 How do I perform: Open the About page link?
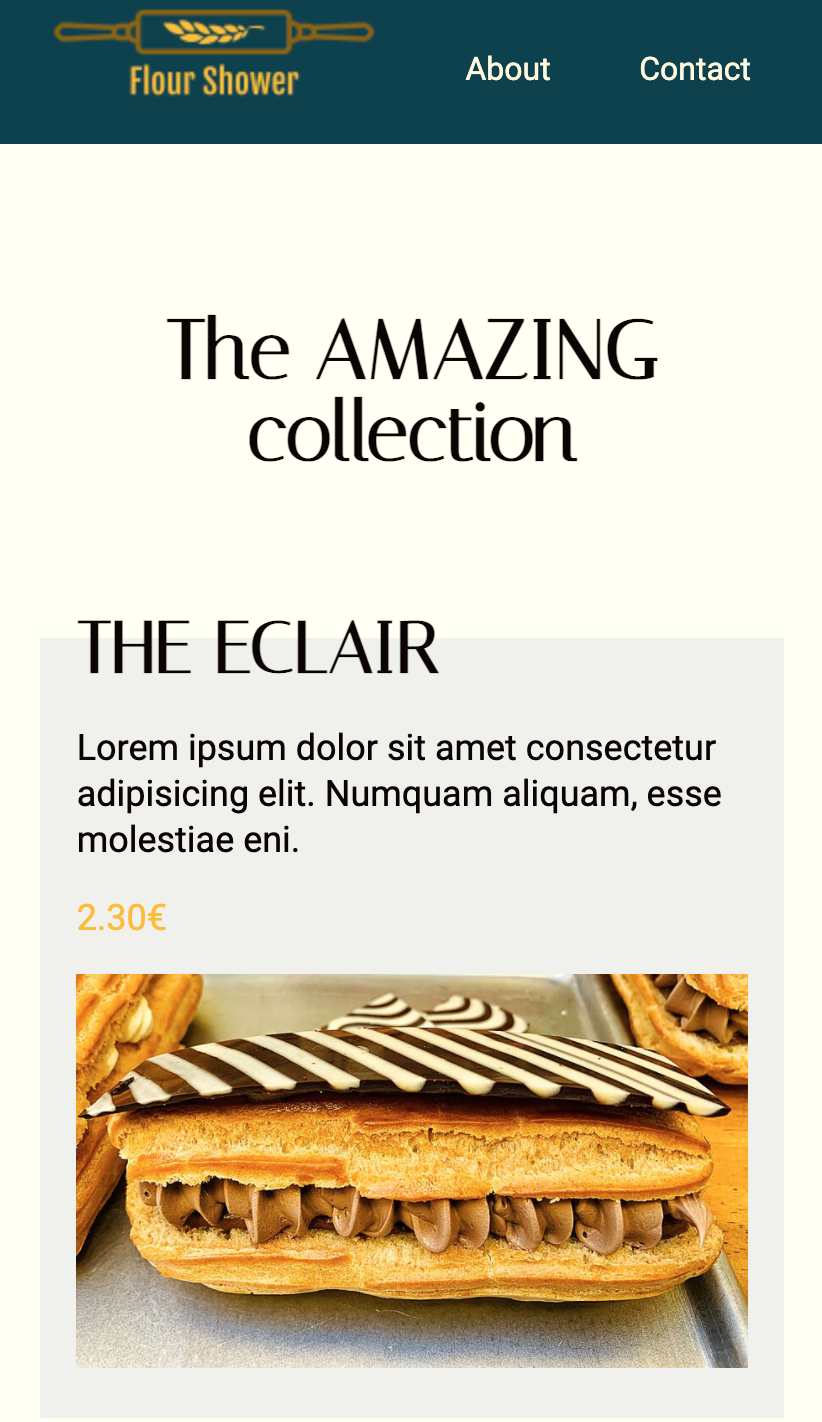tap(508, 69)
